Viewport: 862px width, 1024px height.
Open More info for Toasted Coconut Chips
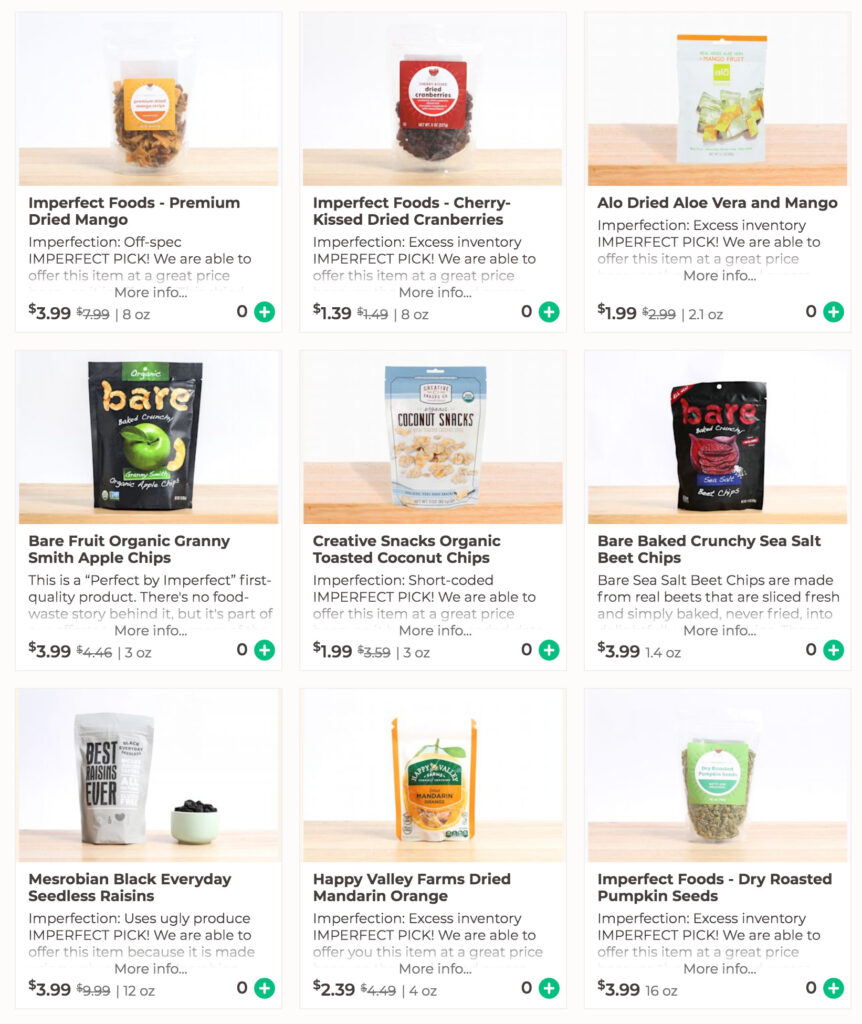tap(435, 631)
